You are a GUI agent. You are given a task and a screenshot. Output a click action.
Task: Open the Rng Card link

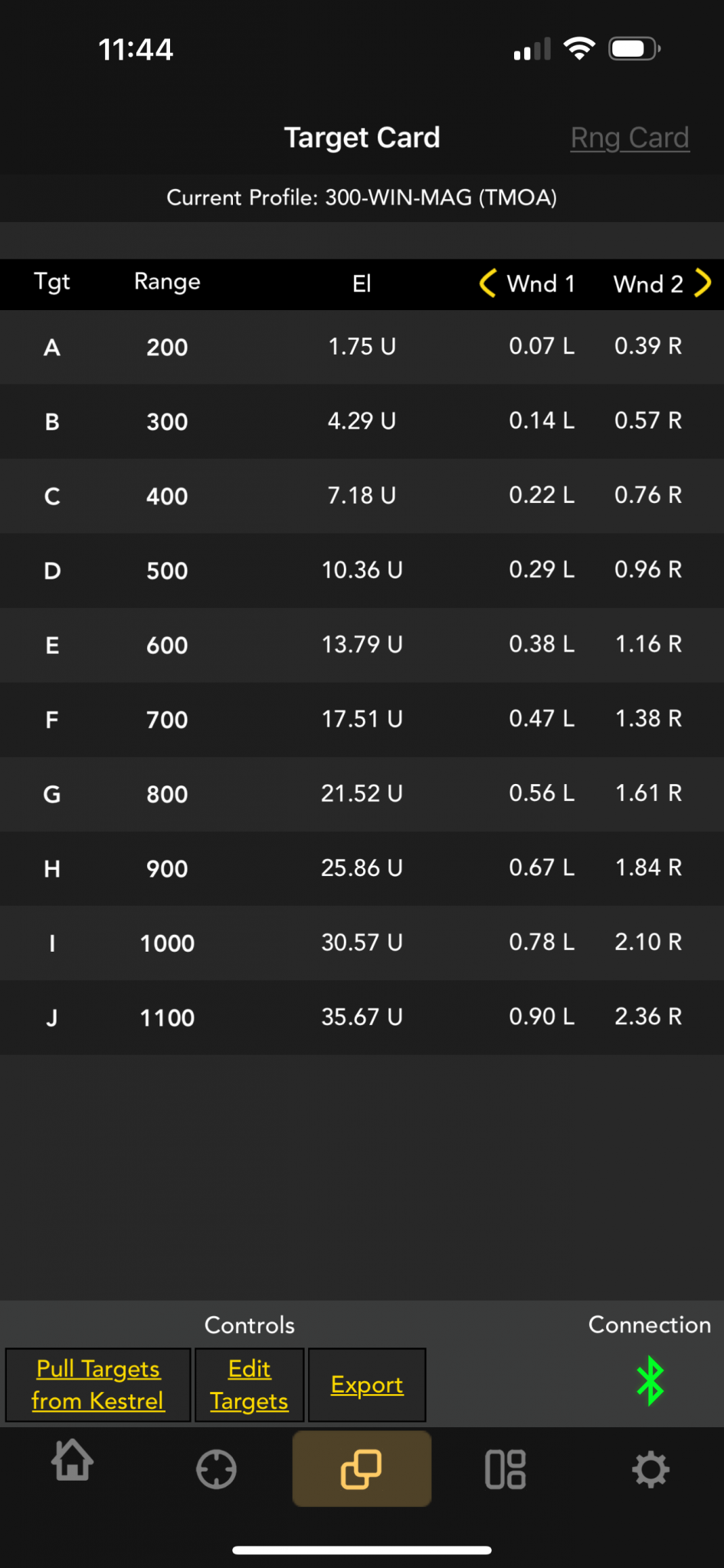click(629, 138)
